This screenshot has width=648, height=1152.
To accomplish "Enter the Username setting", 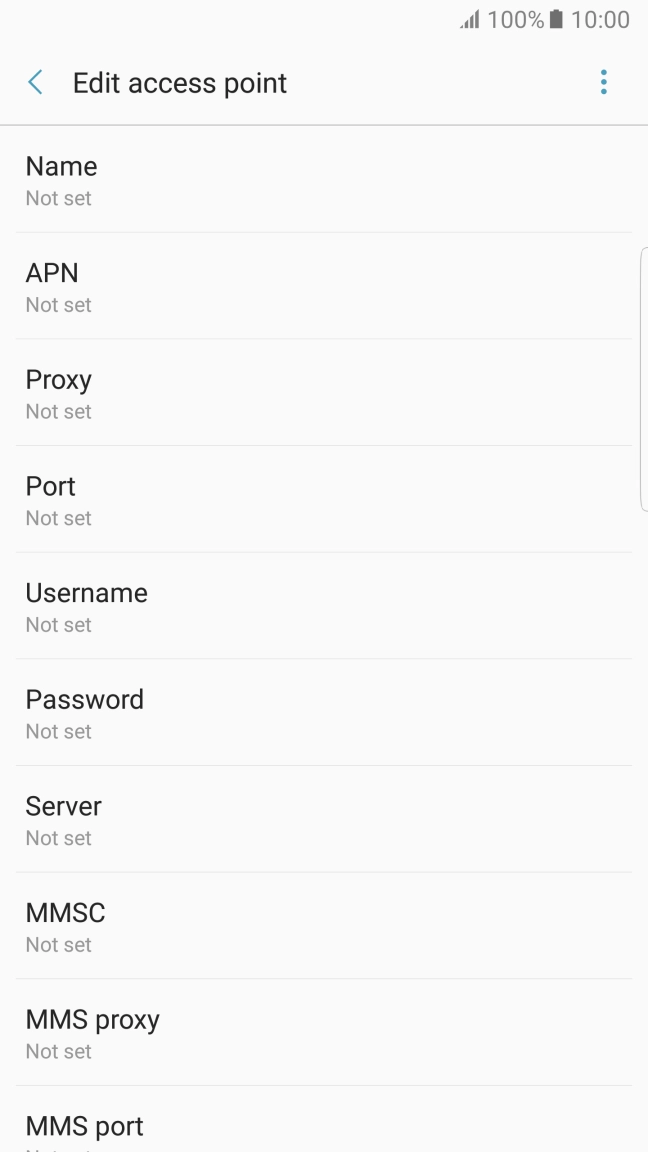I will (x=324, y=606).
